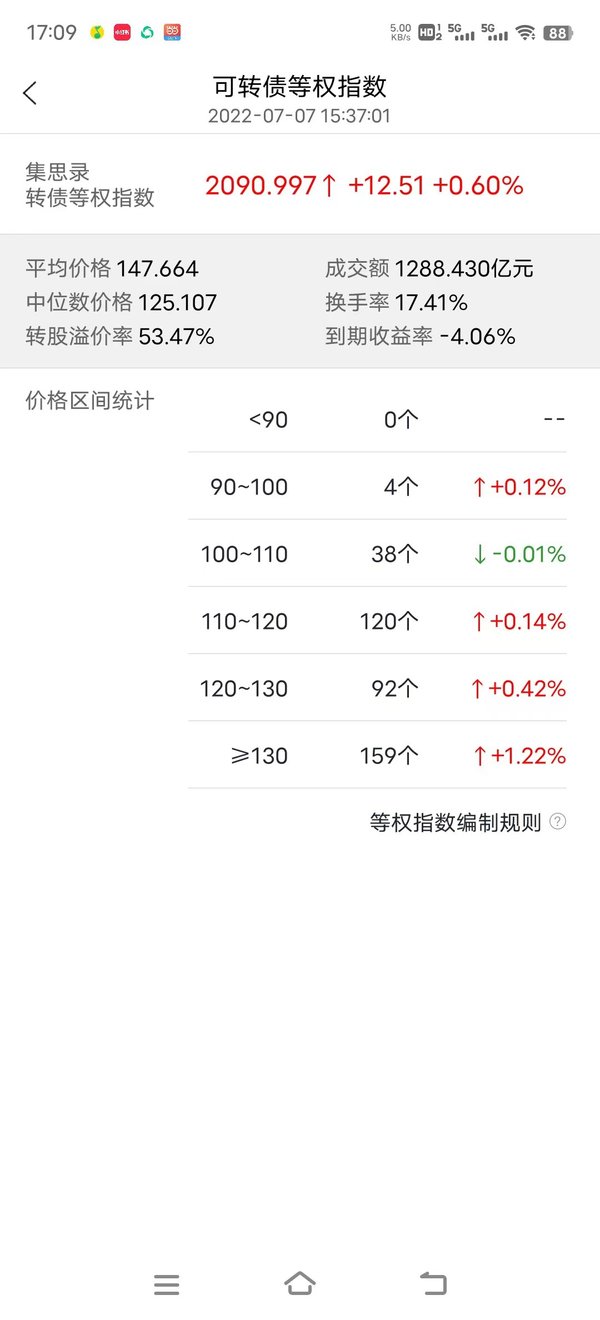
Task: Tap the system home button
Action: [299, 1283]
